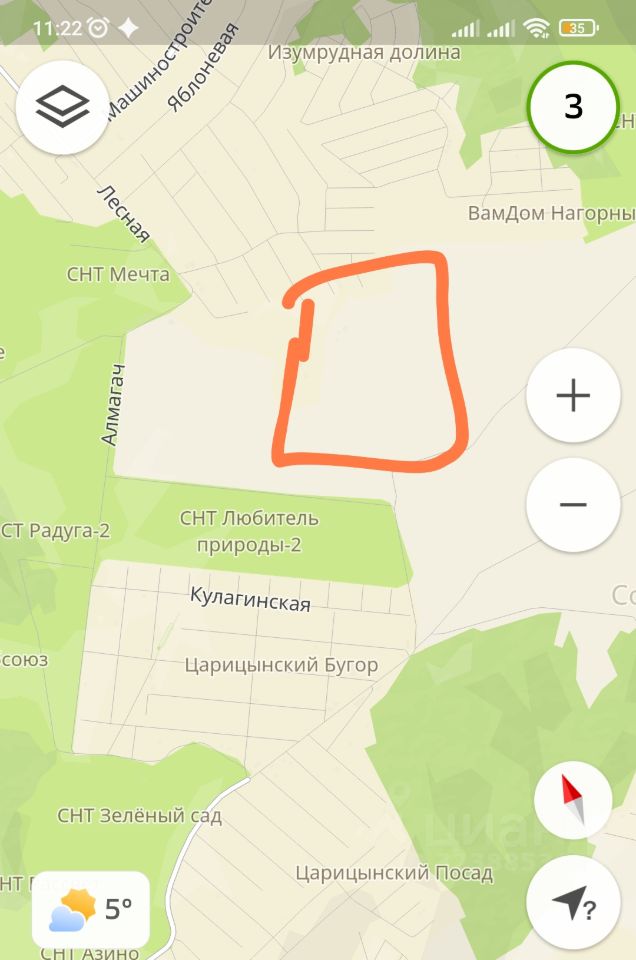Tap the traffic level 3 indicator
Image resolution: width=636 pixels, height=960 pixels.
pyautogui.click(x=574, y=107)
